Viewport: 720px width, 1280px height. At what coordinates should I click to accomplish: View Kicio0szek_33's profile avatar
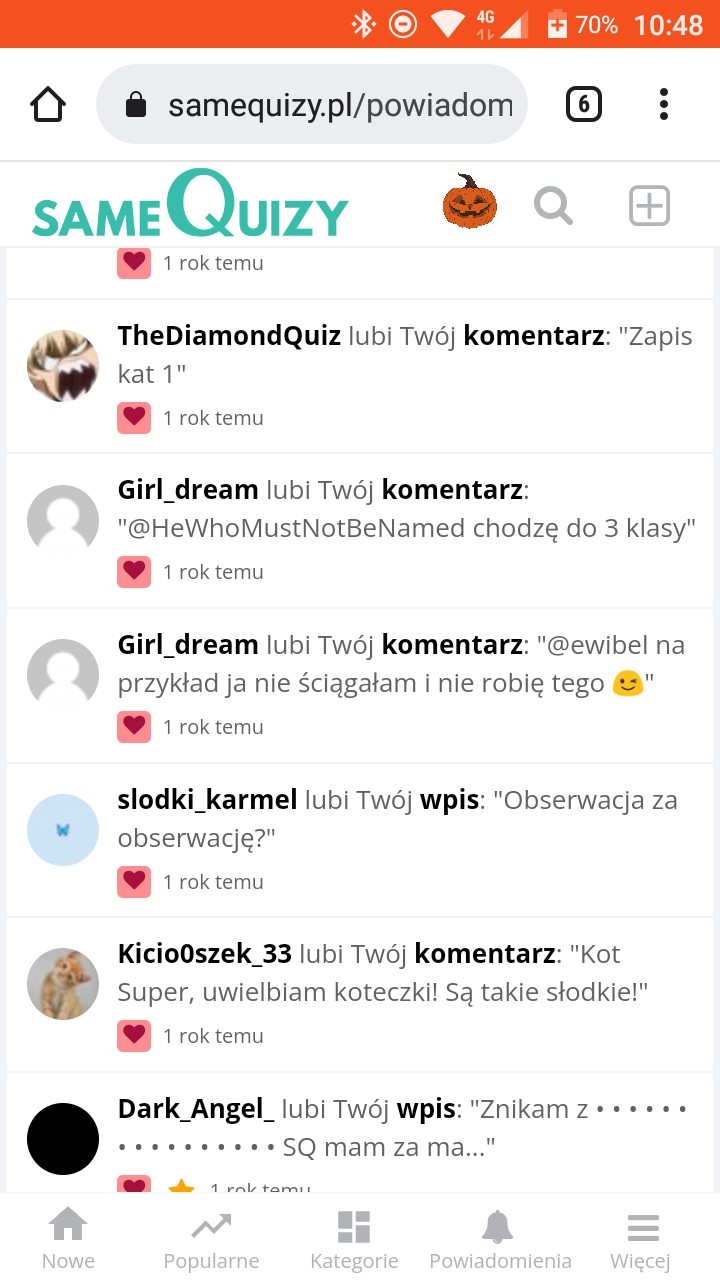(63, 984)
